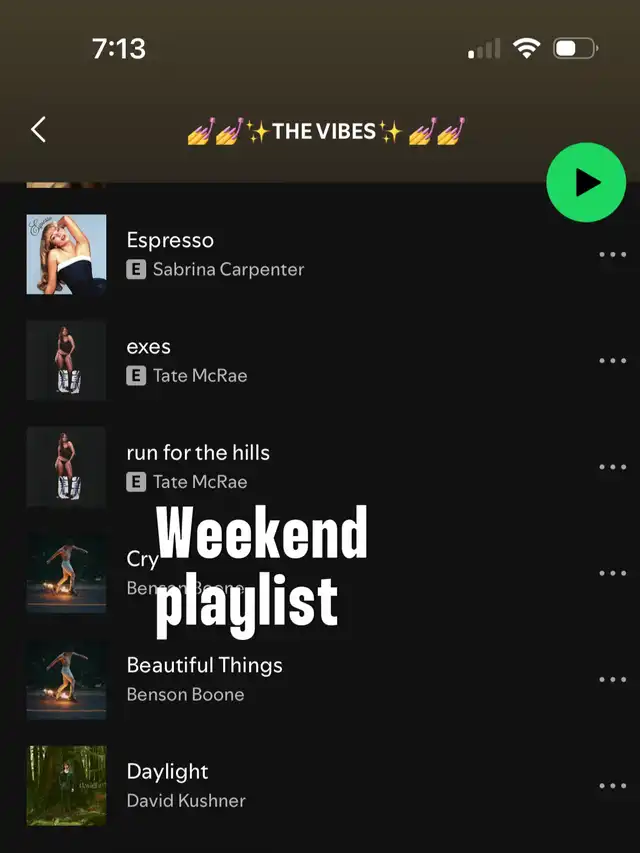Open more options for Daylight
640x853 pixels.
(x=612, y=786)
